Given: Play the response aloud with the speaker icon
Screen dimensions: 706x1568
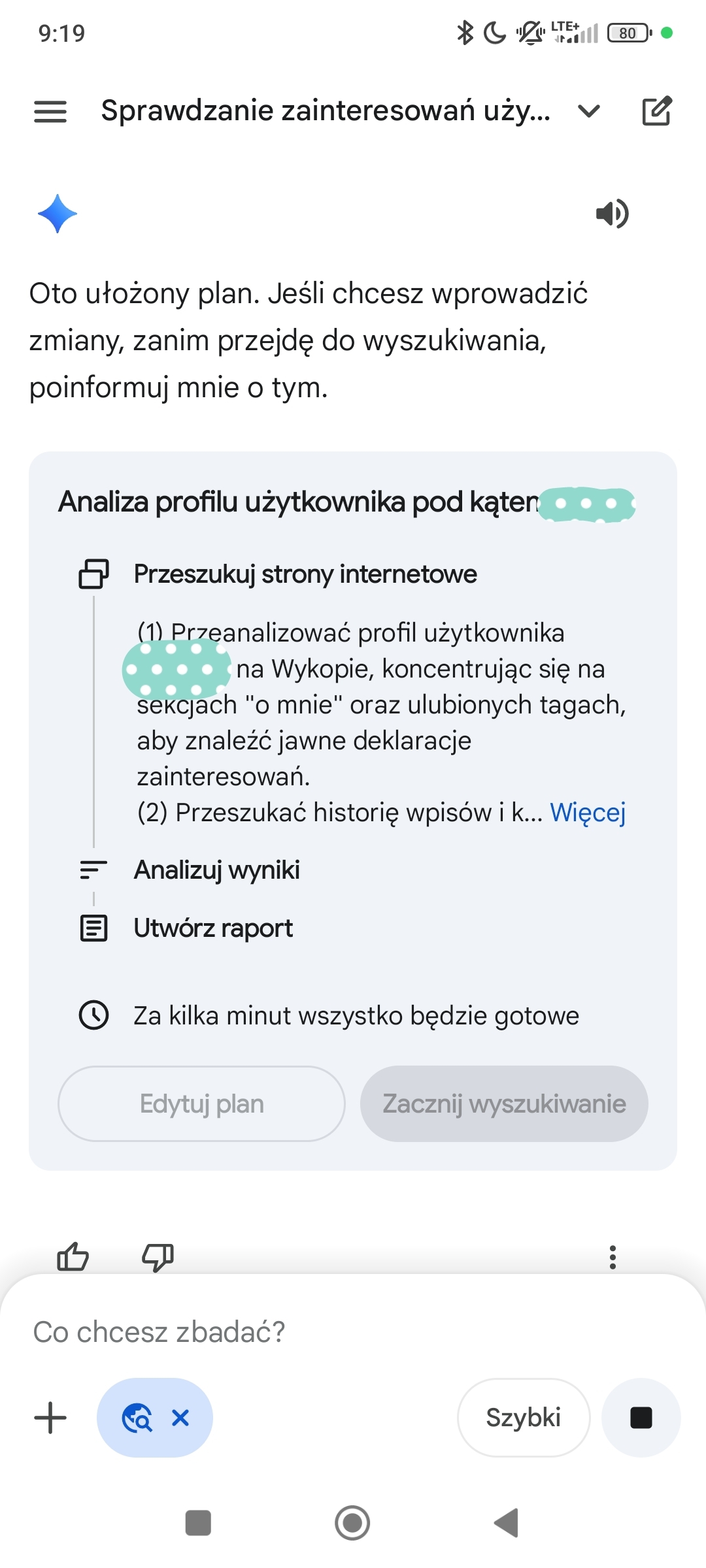Looking at the screenshot, I should (x=612, y=214).
